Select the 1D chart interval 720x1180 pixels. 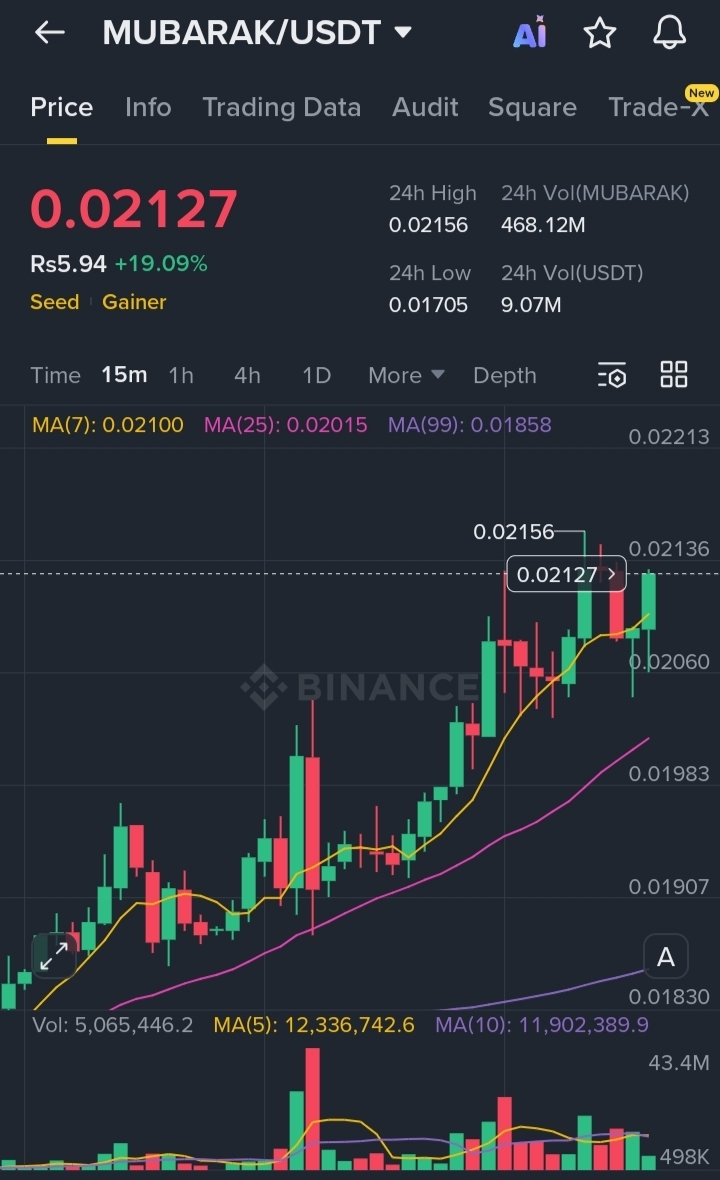pos(316,375)
